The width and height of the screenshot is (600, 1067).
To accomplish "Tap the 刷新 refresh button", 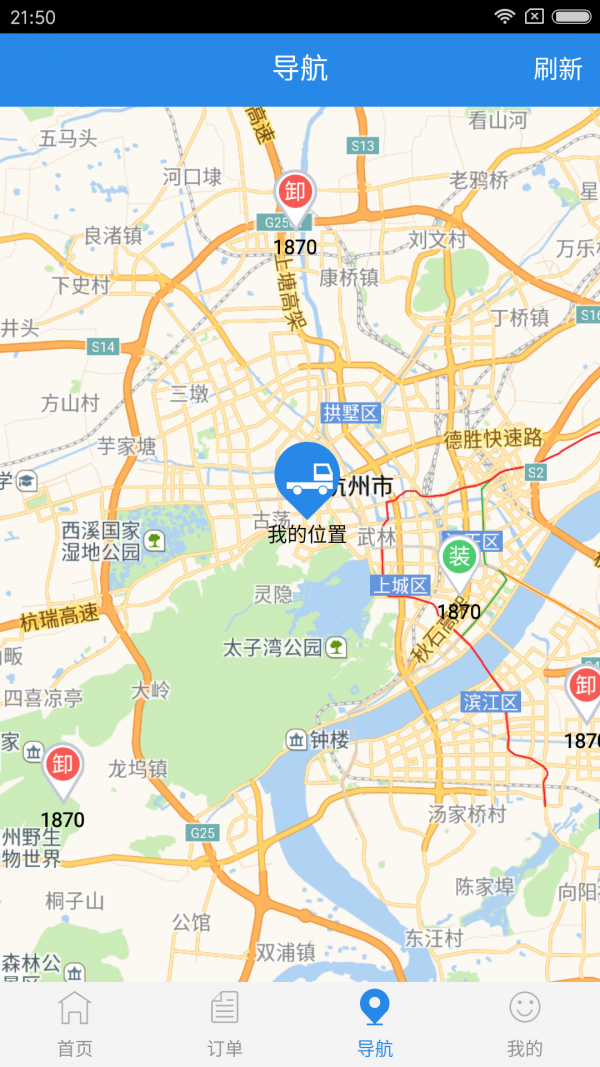I will click(558, 69).
